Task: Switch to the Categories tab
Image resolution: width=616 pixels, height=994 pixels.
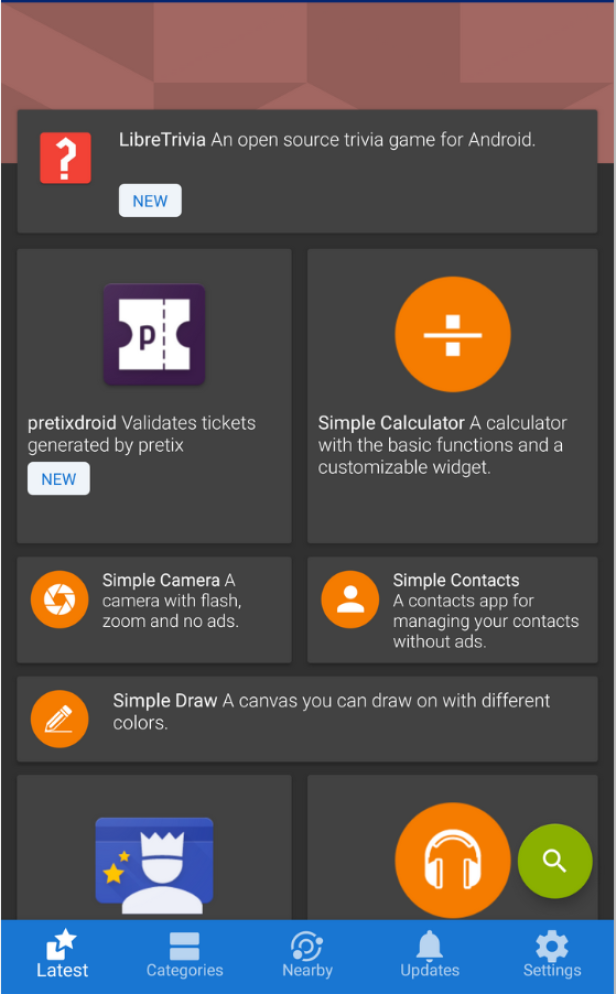Action: 184,956
